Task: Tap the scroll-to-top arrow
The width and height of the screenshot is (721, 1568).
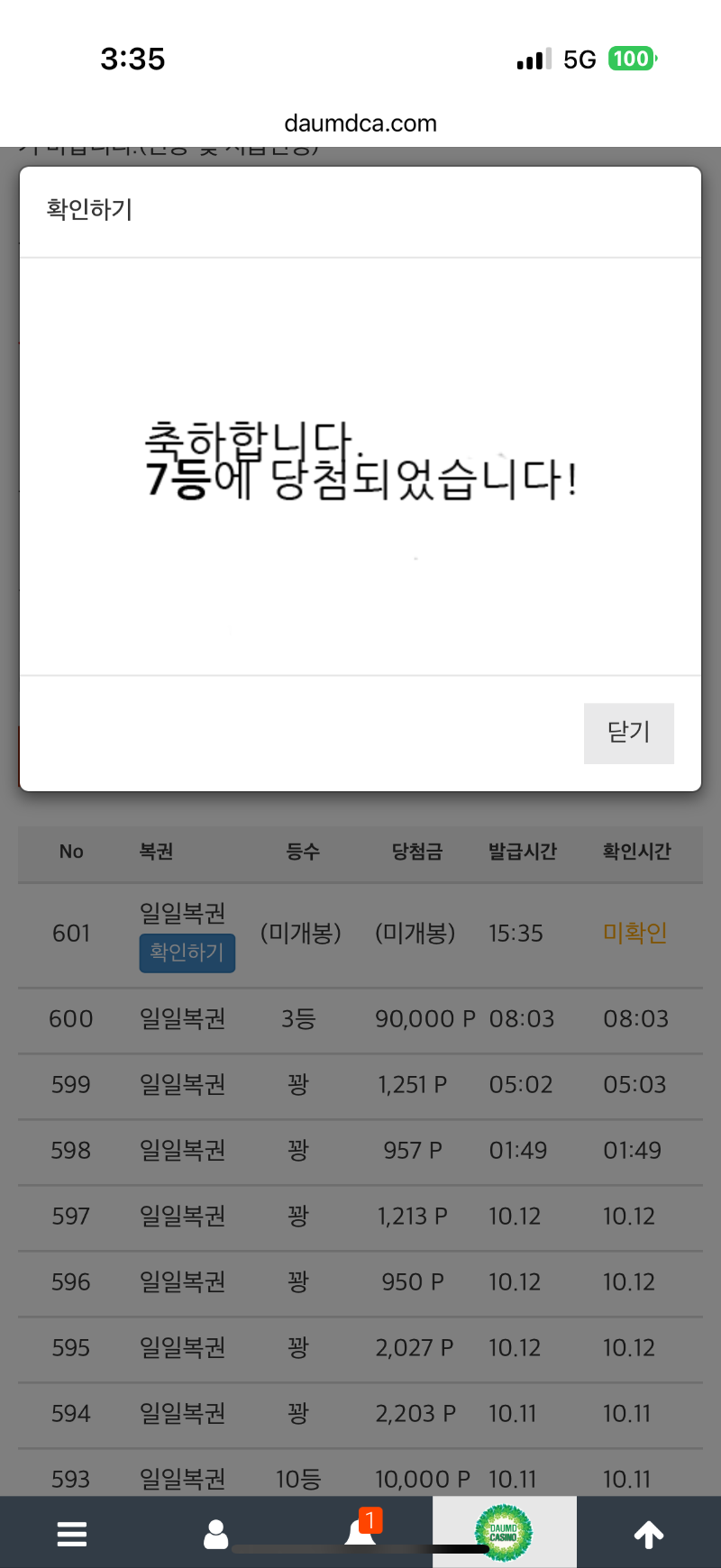Action: click(649, 1533)
